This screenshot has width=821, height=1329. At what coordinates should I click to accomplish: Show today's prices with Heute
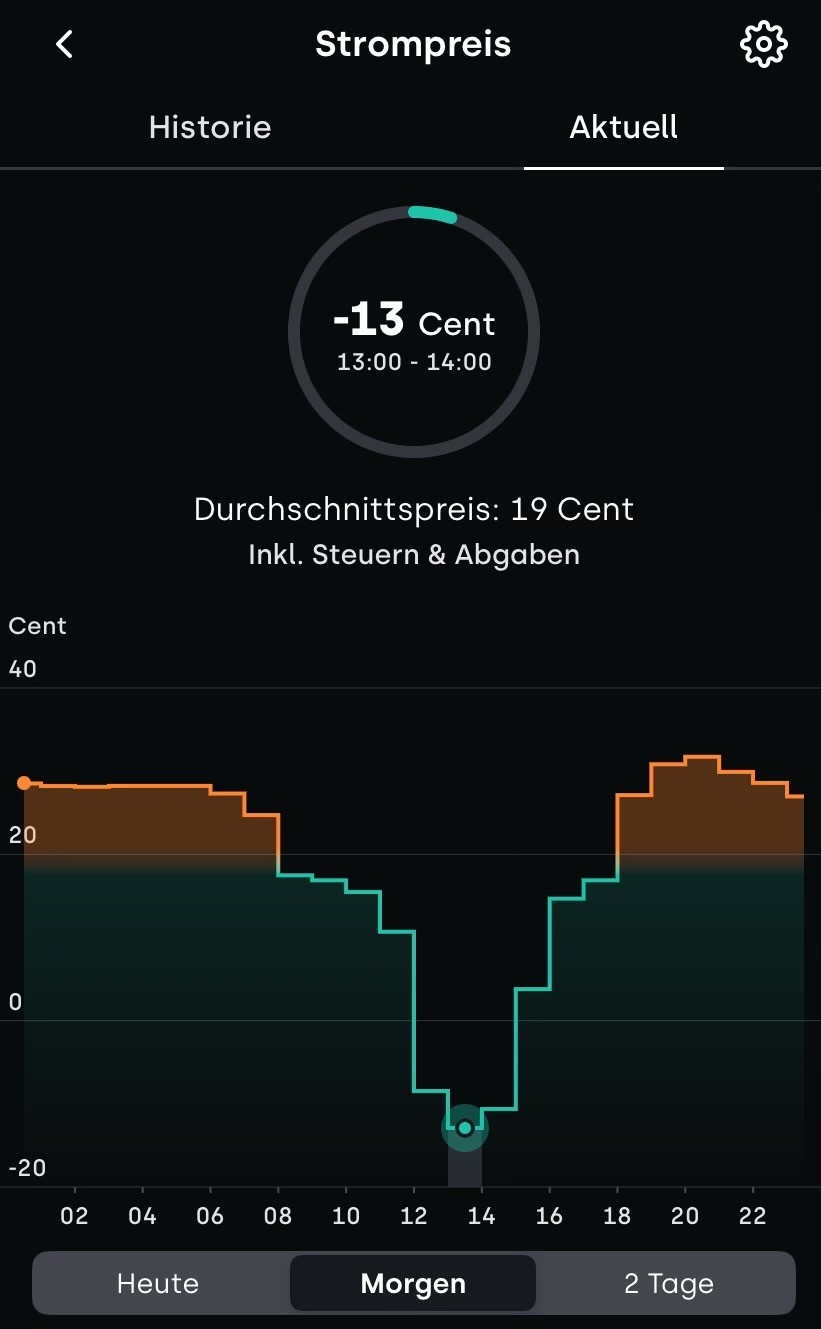click(x=158, y=1283)
